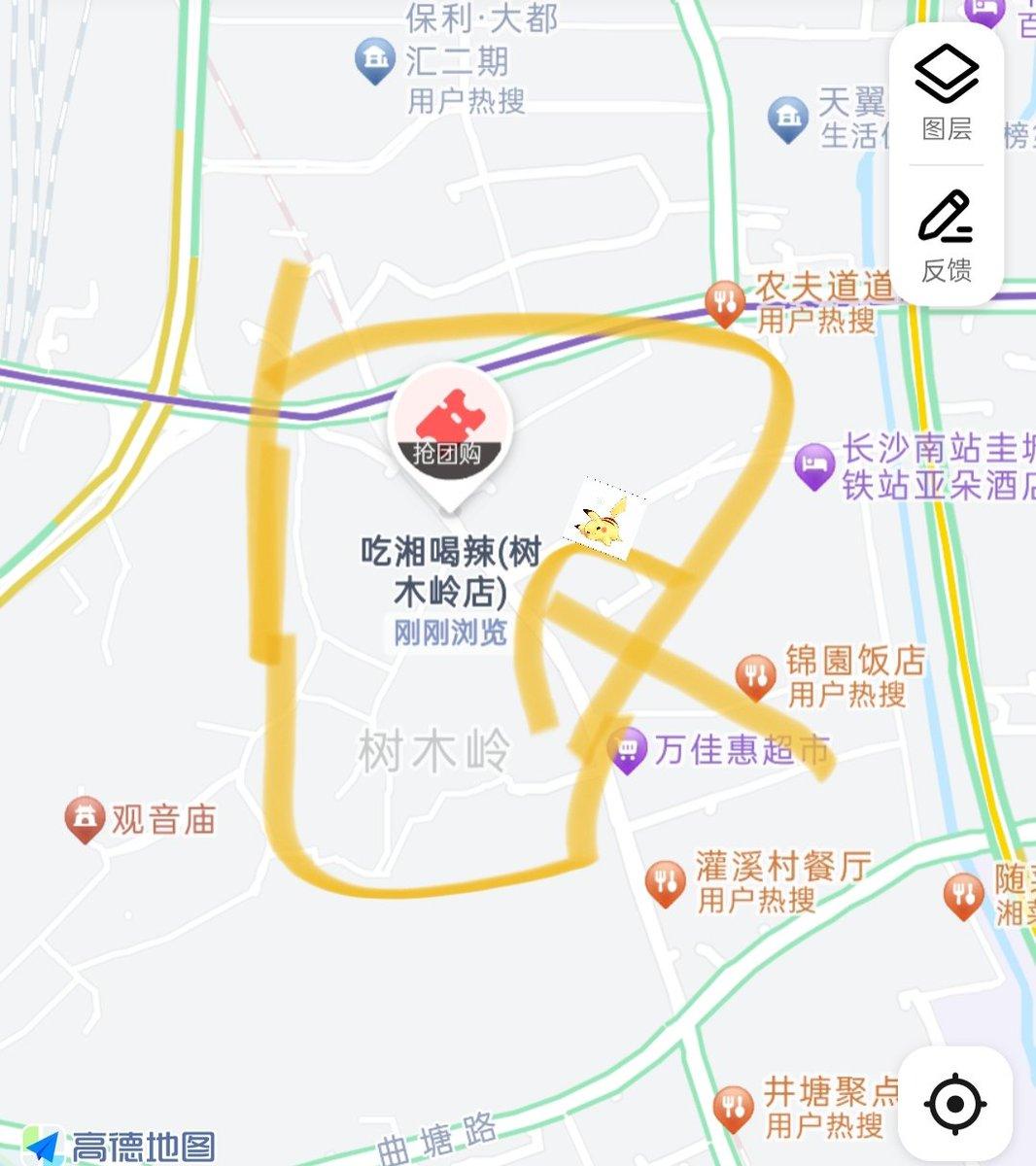Viewport: 1036px width, 1166px height.
Task: Open the 亚朵酒店 hotel marker
Action: point(813,466)
